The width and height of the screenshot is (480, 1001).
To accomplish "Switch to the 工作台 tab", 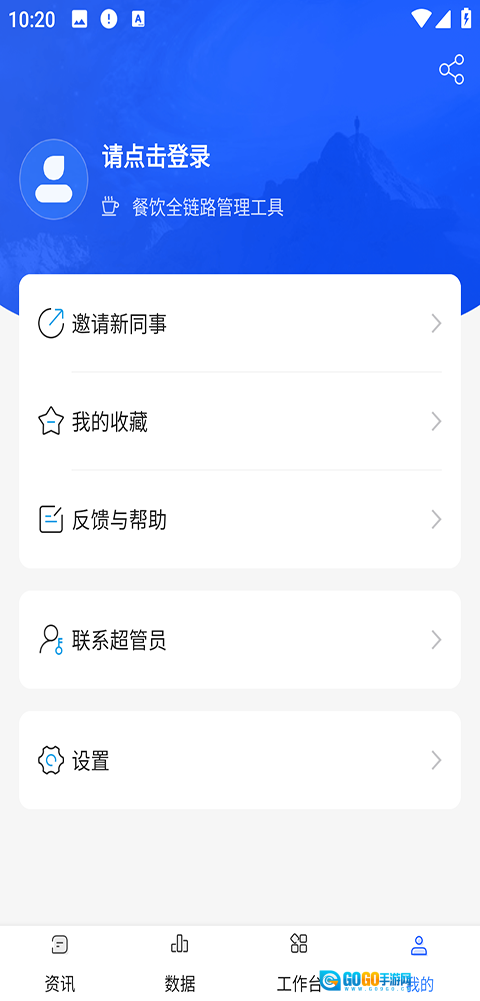I will point(299,963).
